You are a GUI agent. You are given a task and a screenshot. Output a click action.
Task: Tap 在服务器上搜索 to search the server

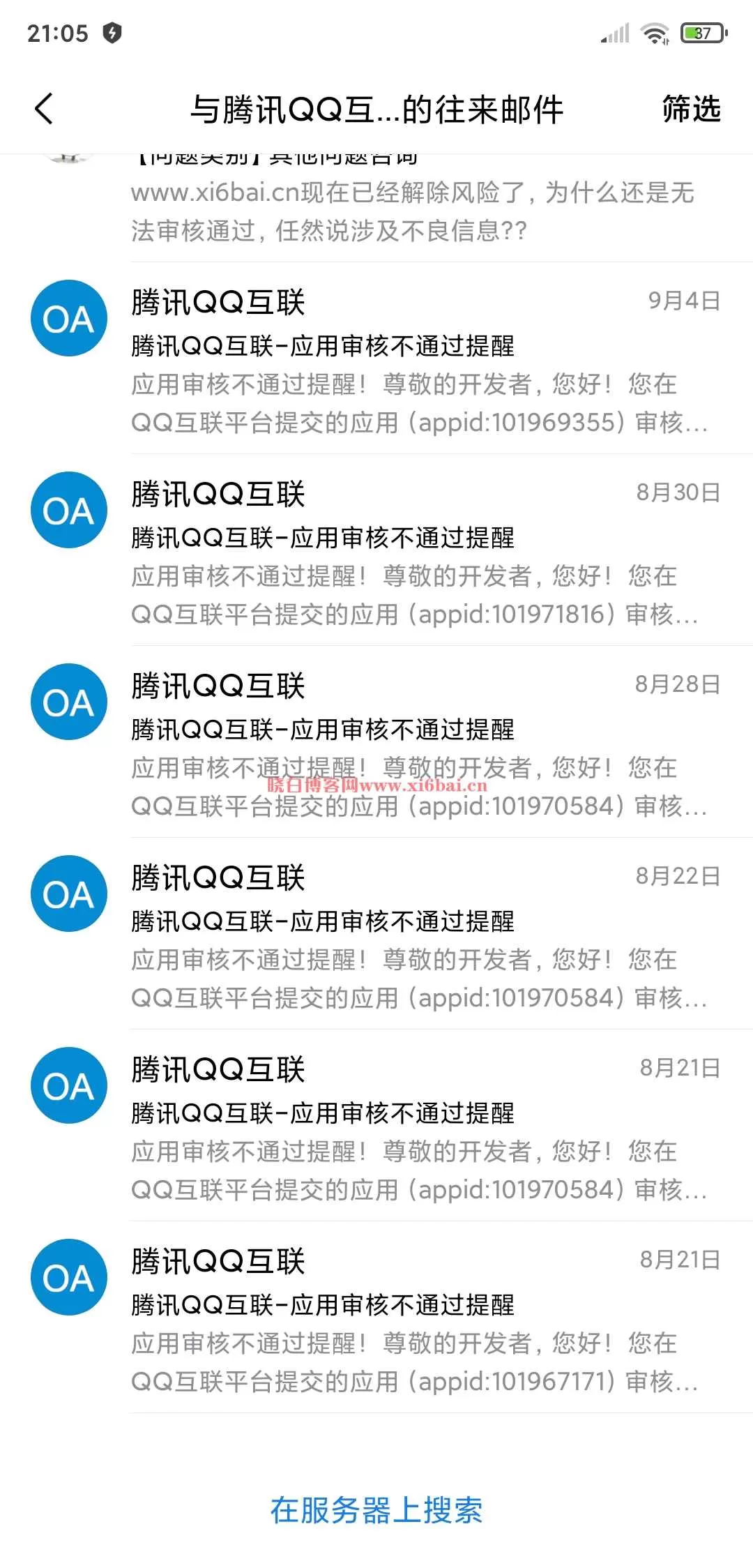[x=376, y=1510]
